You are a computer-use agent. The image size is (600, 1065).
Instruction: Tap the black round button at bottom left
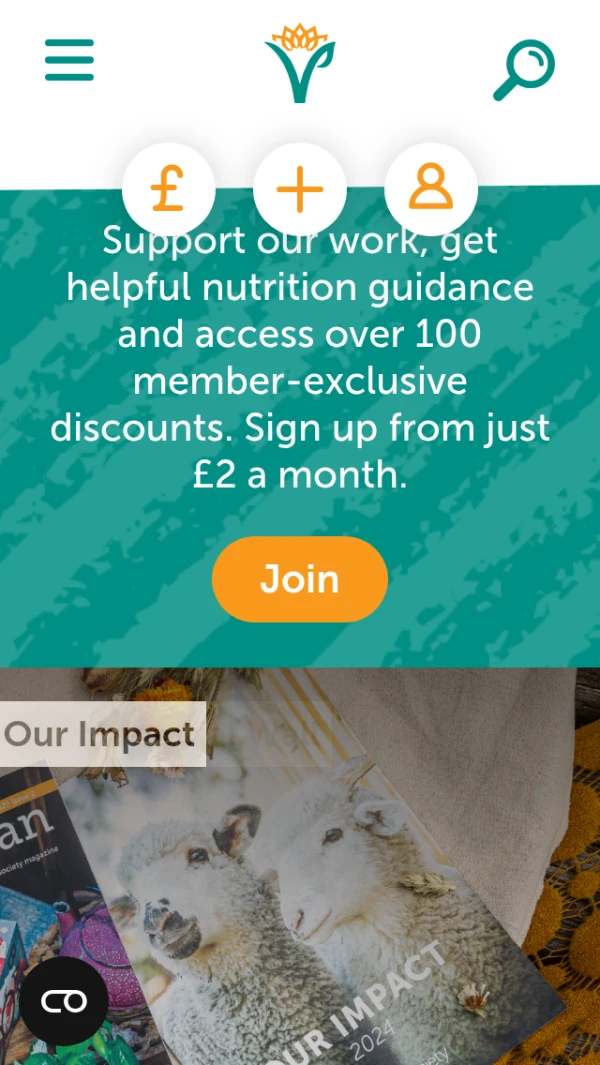pyautogui.click(x=64, y=1001)
